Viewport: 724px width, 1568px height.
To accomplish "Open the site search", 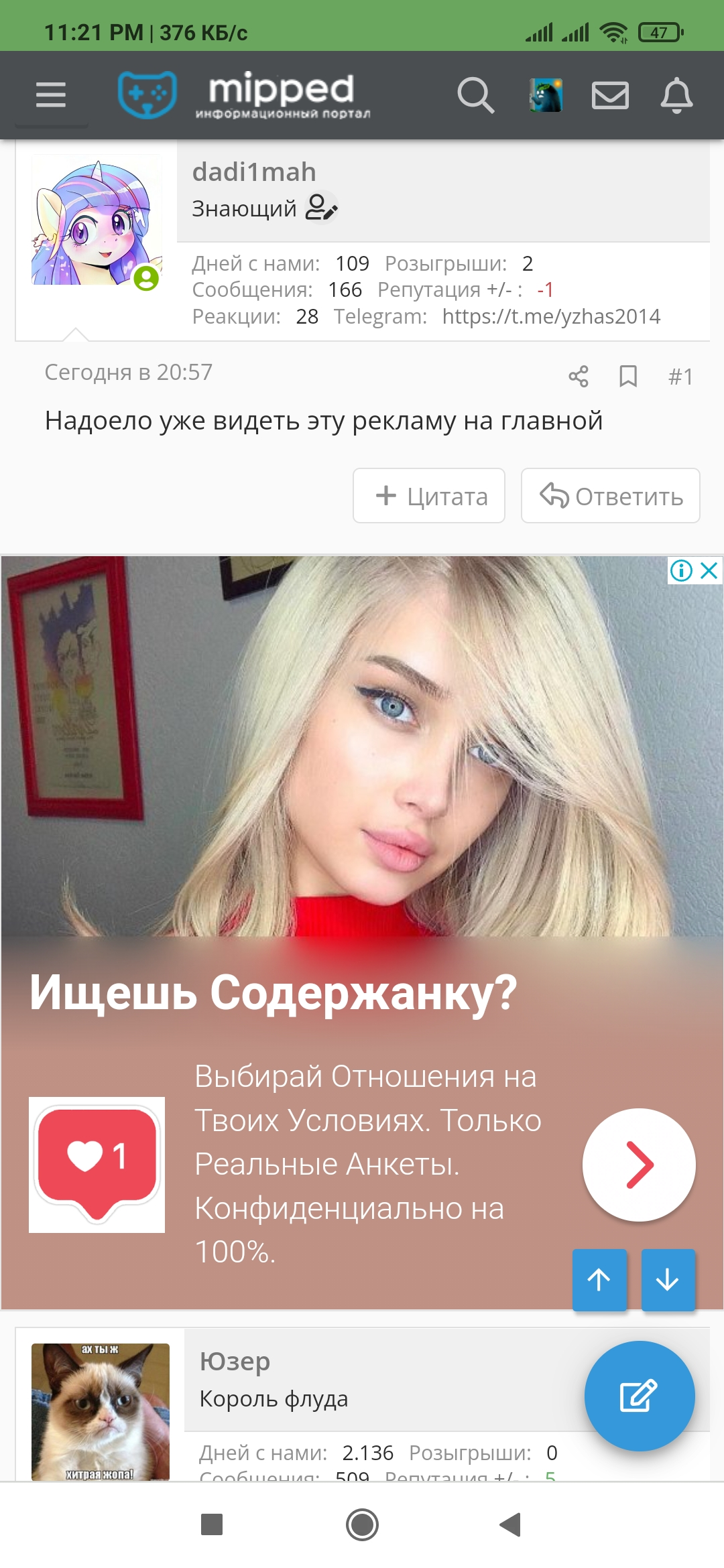I will click(x=476, y=95).
